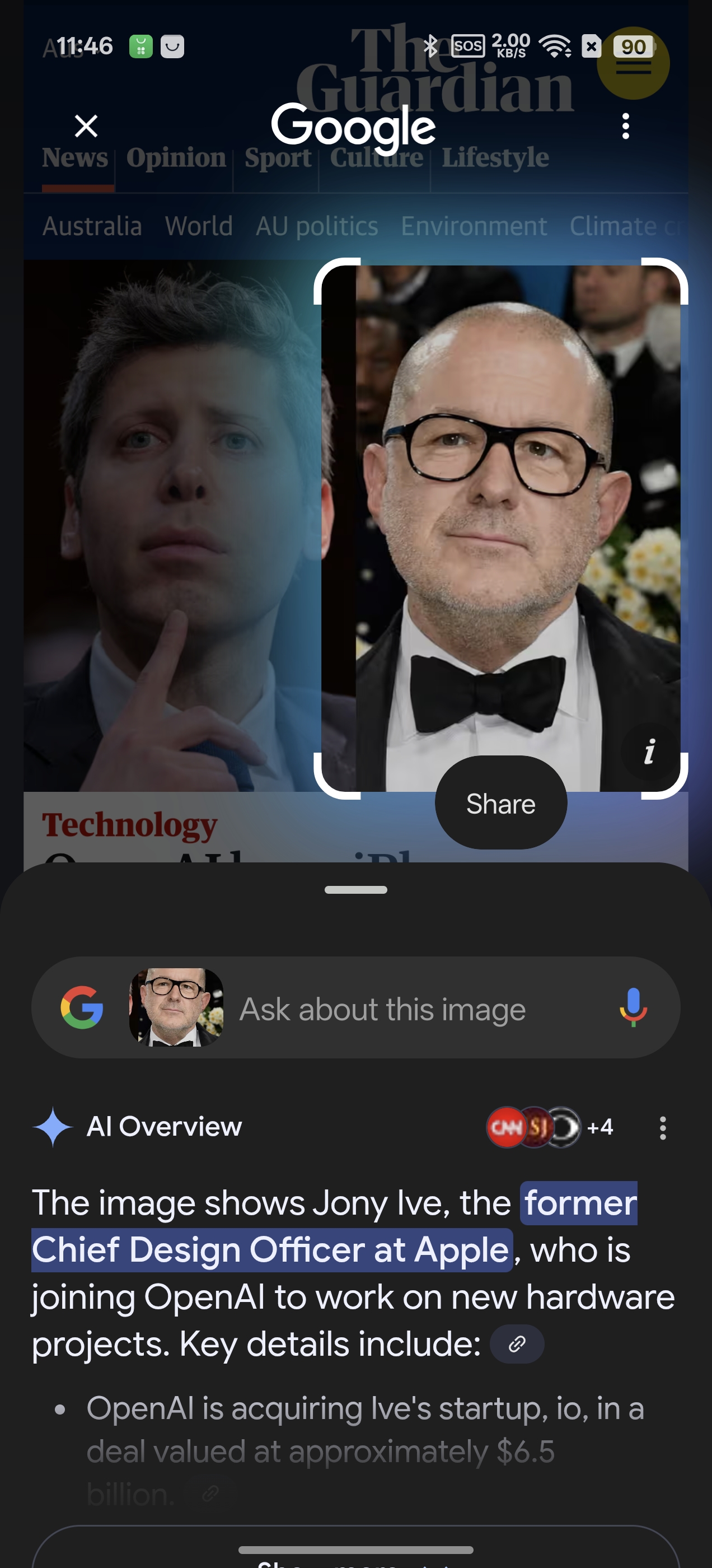Open the link icon after 'Key details include'
712x1568 pixels.
(x=517, y=1343)
